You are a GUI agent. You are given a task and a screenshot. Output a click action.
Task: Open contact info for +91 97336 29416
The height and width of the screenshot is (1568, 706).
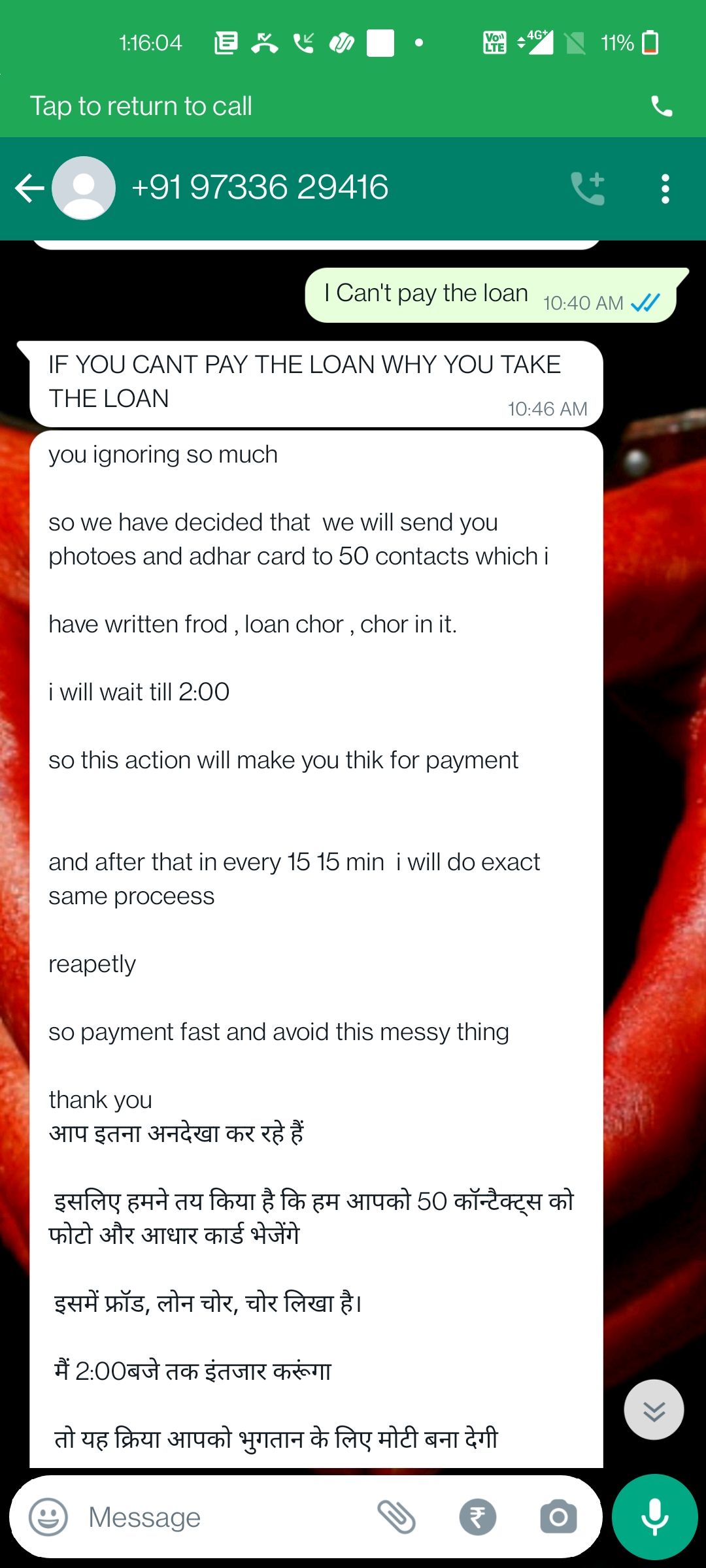click(x=260, y=188)
